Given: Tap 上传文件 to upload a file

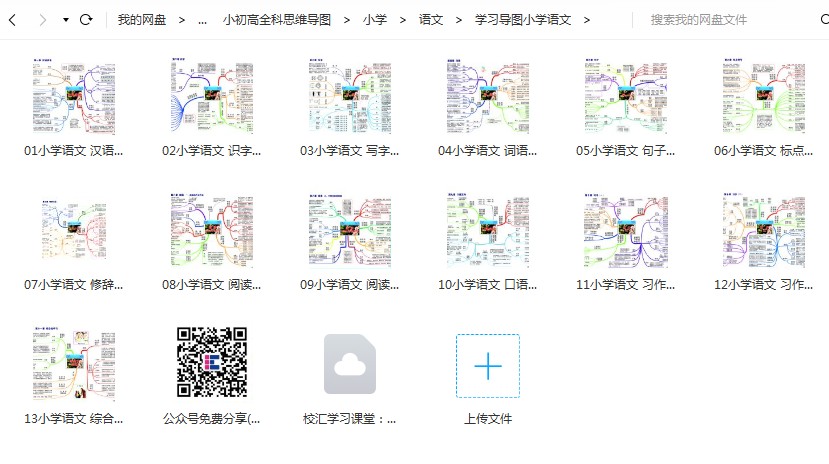Looking at the screenshot, I should [488, 368].
